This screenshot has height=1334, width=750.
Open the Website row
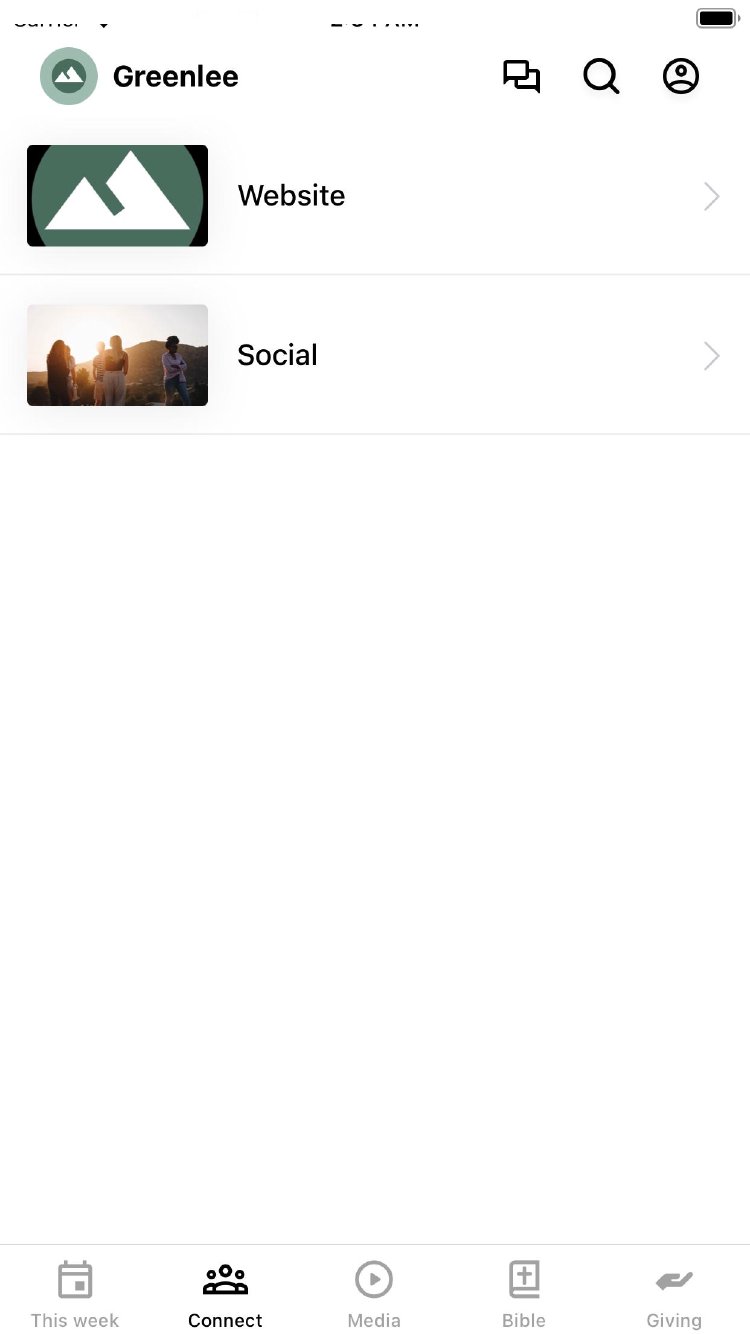coord(375,196)
